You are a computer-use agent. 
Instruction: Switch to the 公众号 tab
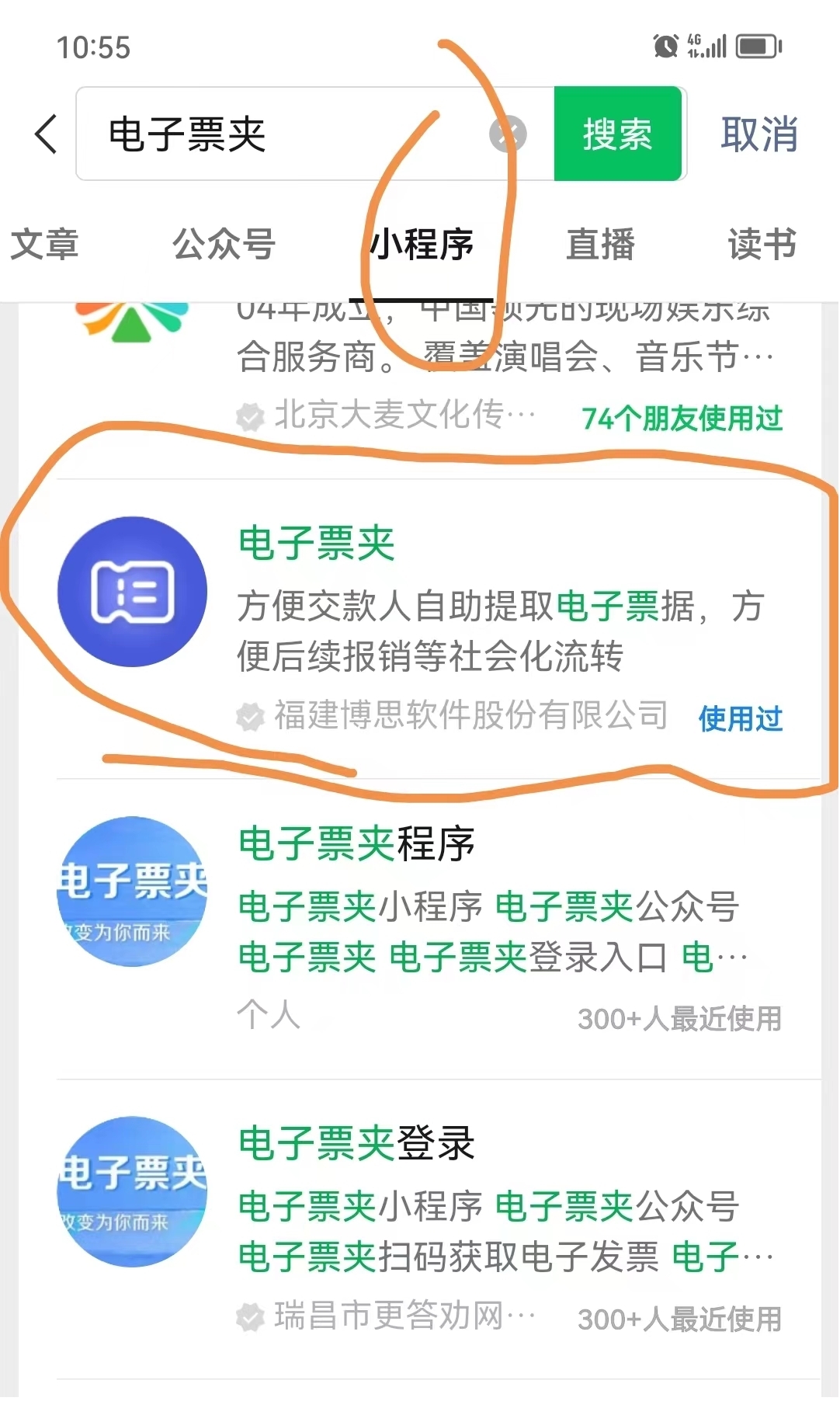(224, 245)
